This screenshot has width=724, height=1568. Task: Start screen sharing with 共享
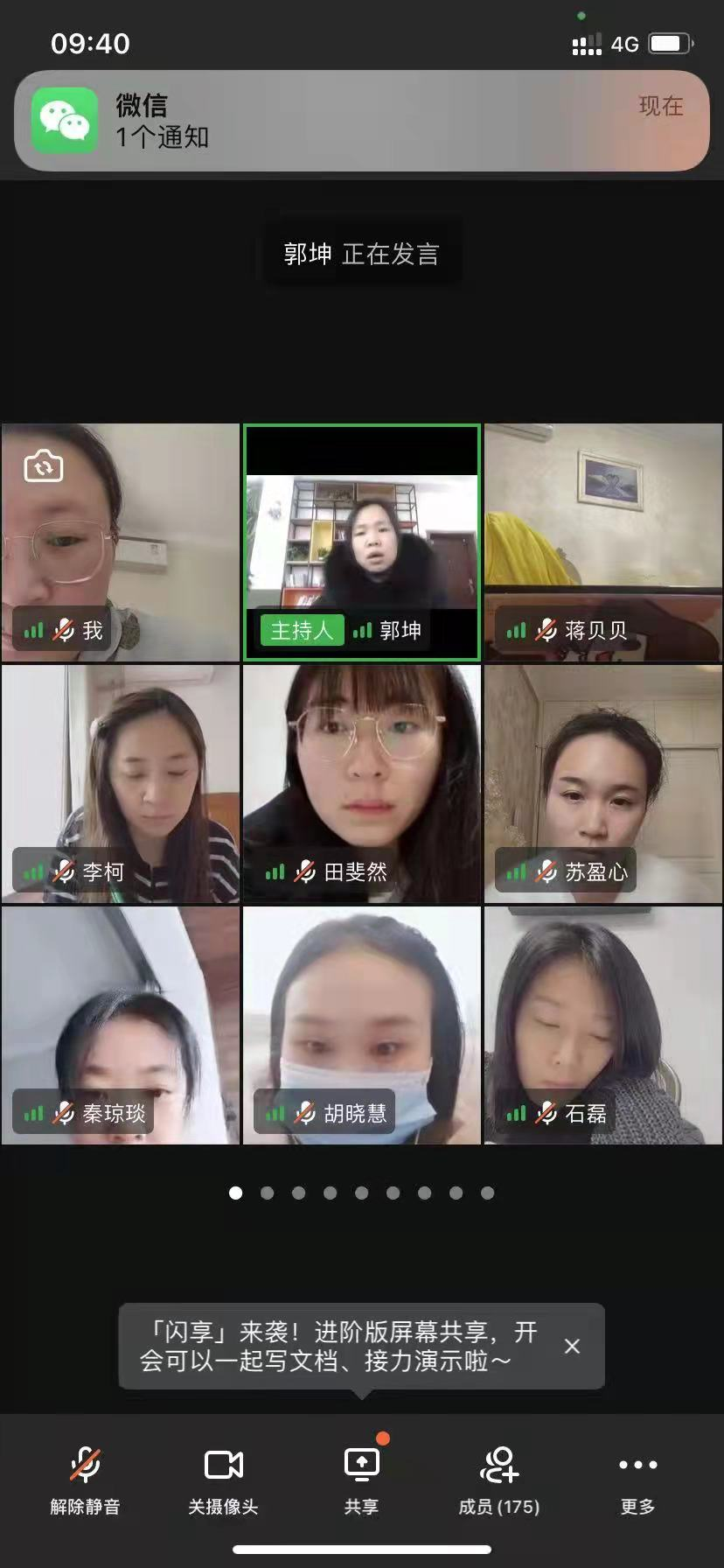tap(361, 1479)
